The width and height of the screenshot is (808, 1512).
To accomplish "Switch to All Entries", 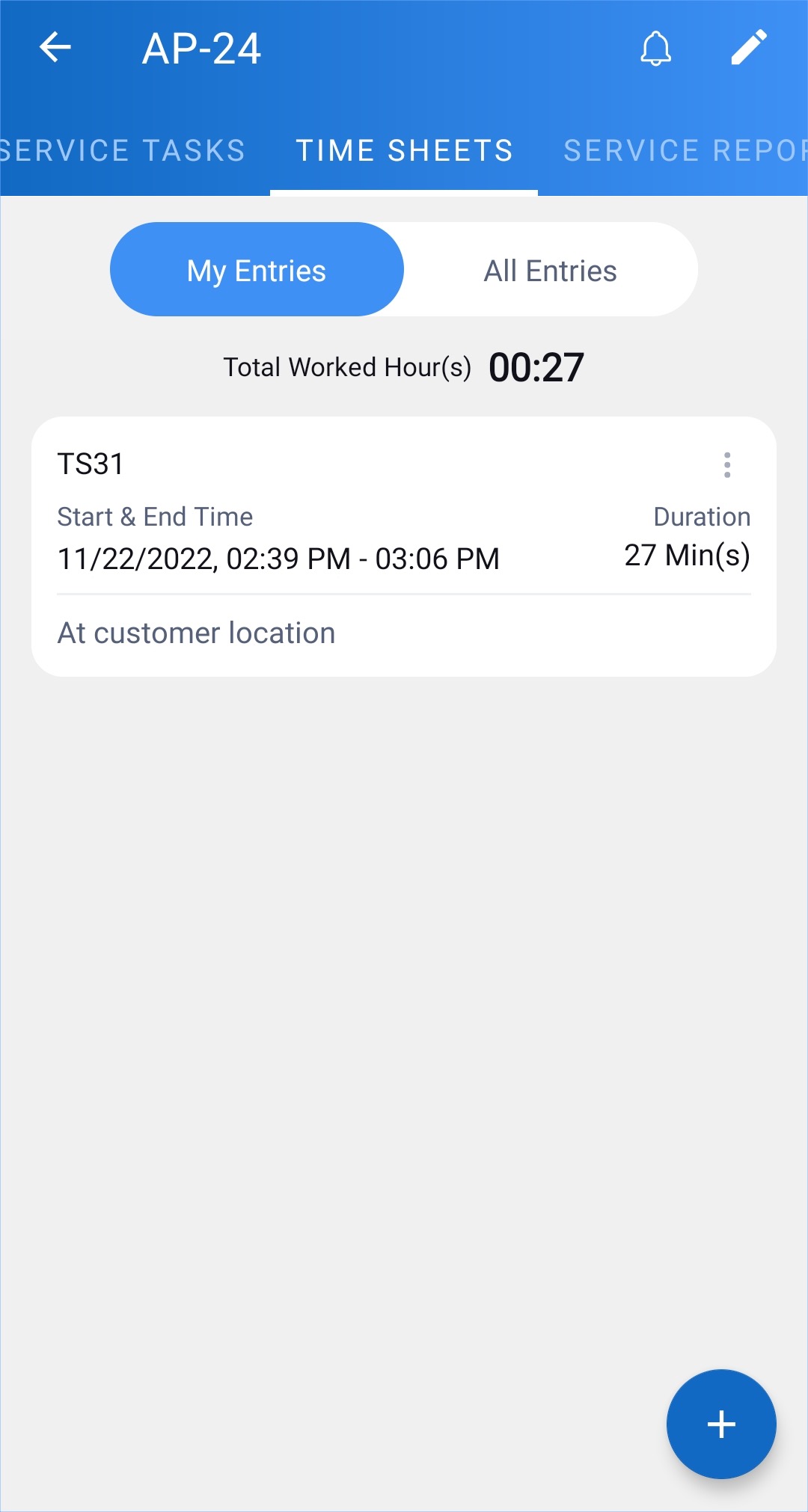I will coord(550,270).
